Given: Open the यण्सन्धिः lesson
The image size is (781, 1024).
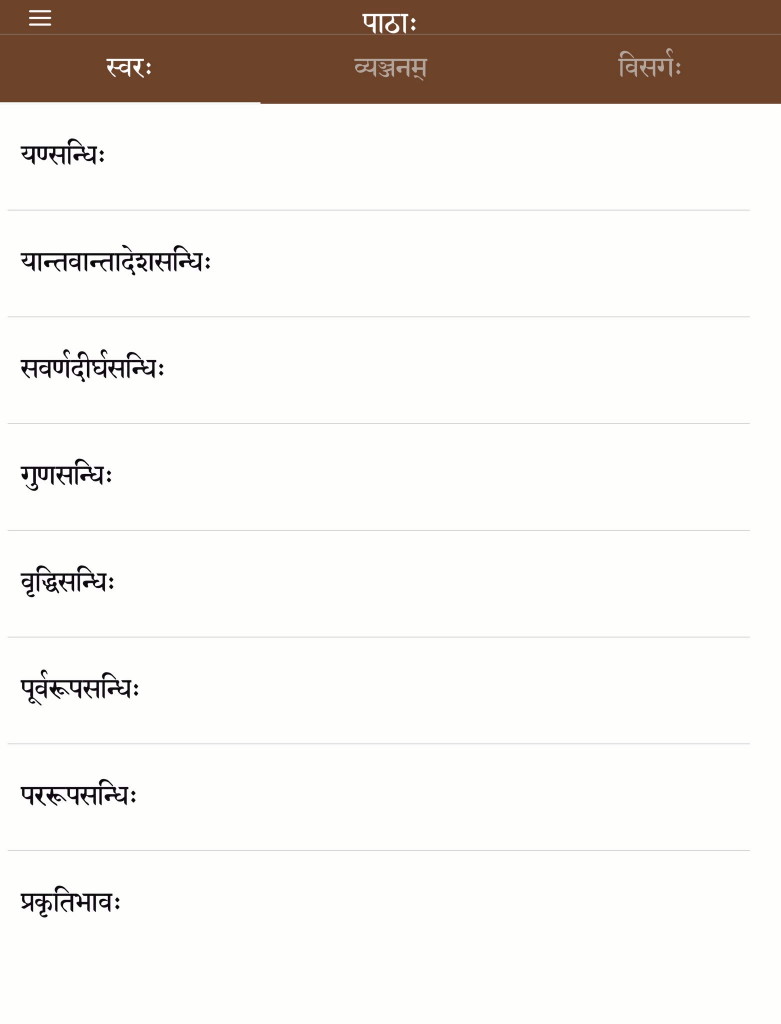Looking at the screenshot, I should 64,155.
